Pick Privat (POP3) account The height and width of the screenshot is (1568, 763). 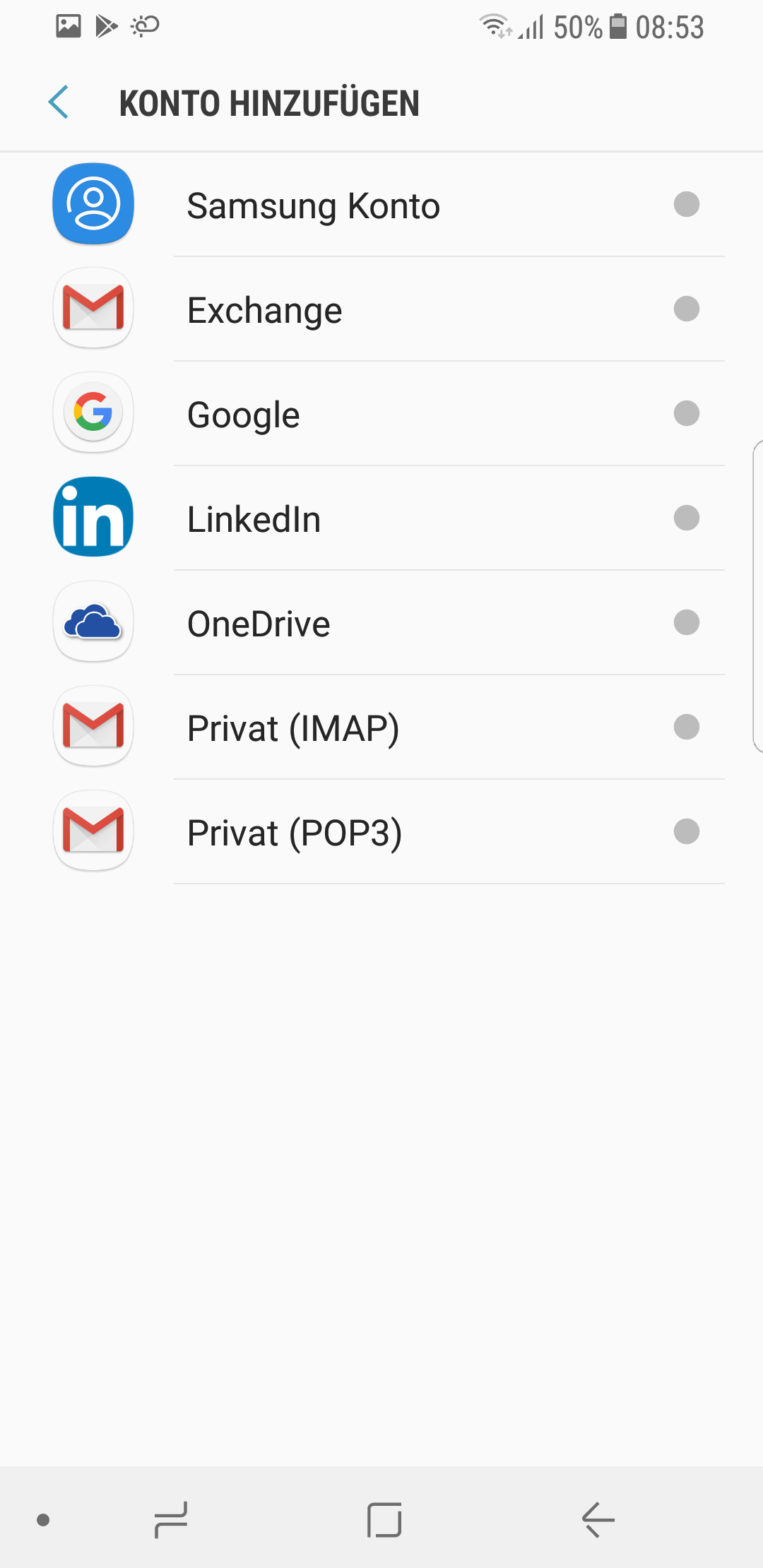(381, 832)
